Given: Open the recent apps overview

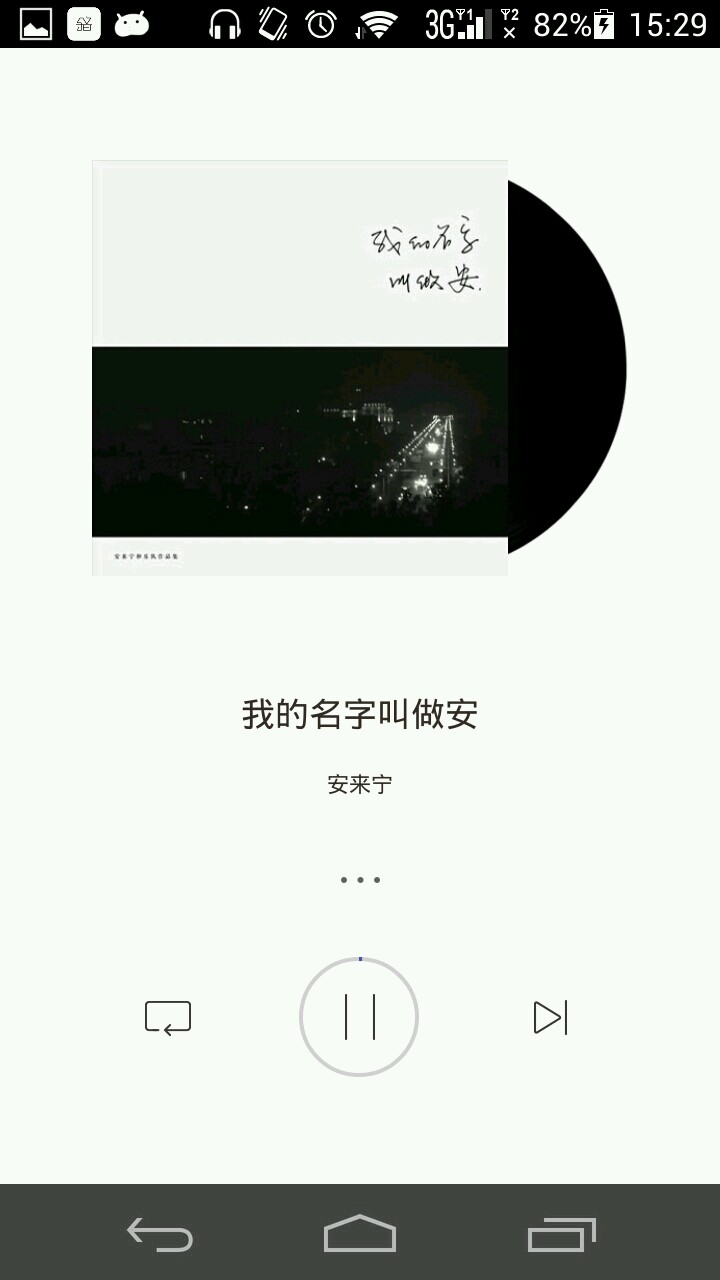Looking at the screenshot, I should point(561,1235).
